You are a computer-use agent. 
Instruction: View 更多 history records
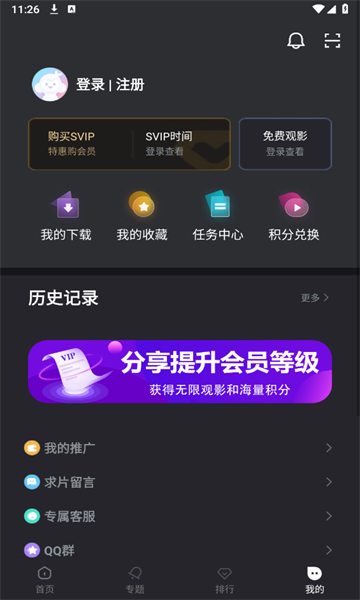click(315, 298)
